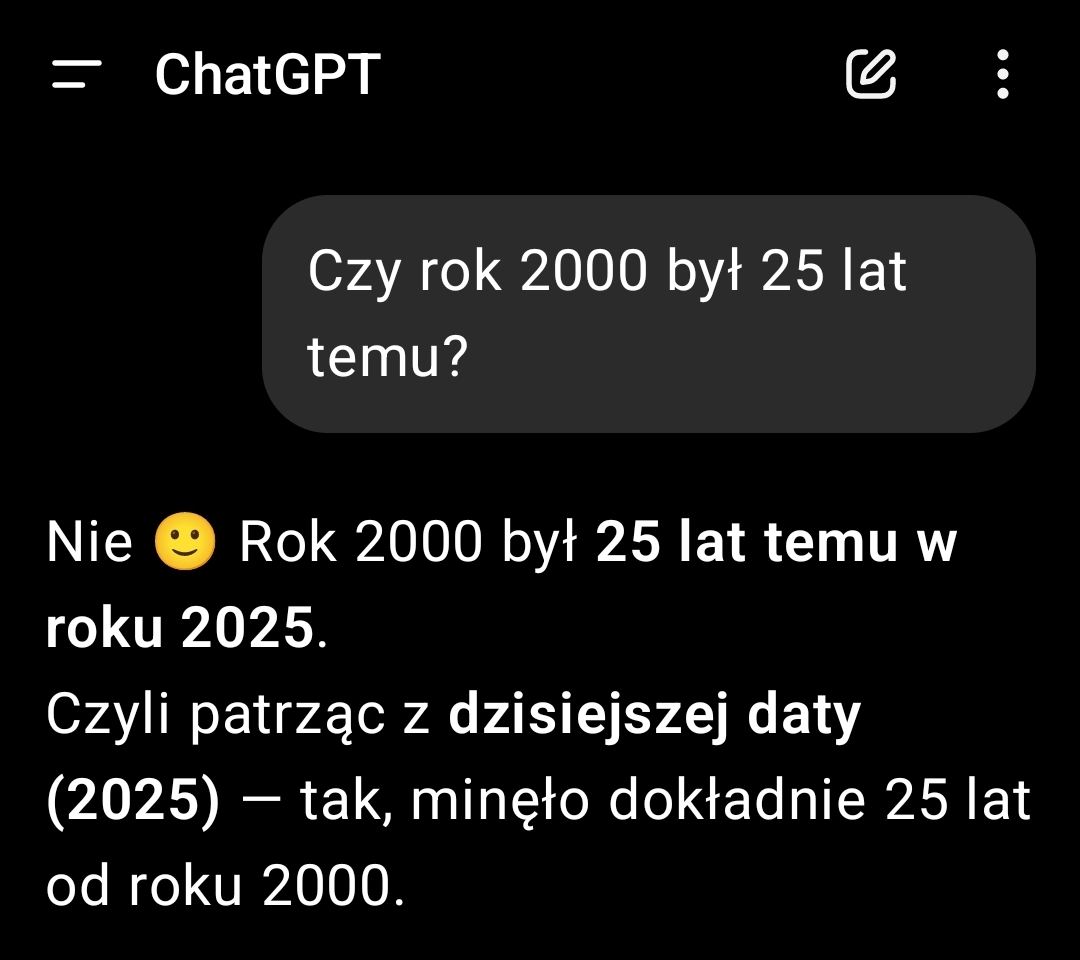1080x960 pixels.
Task: Open the sidebar drawer menu
Action: (77, 75)
